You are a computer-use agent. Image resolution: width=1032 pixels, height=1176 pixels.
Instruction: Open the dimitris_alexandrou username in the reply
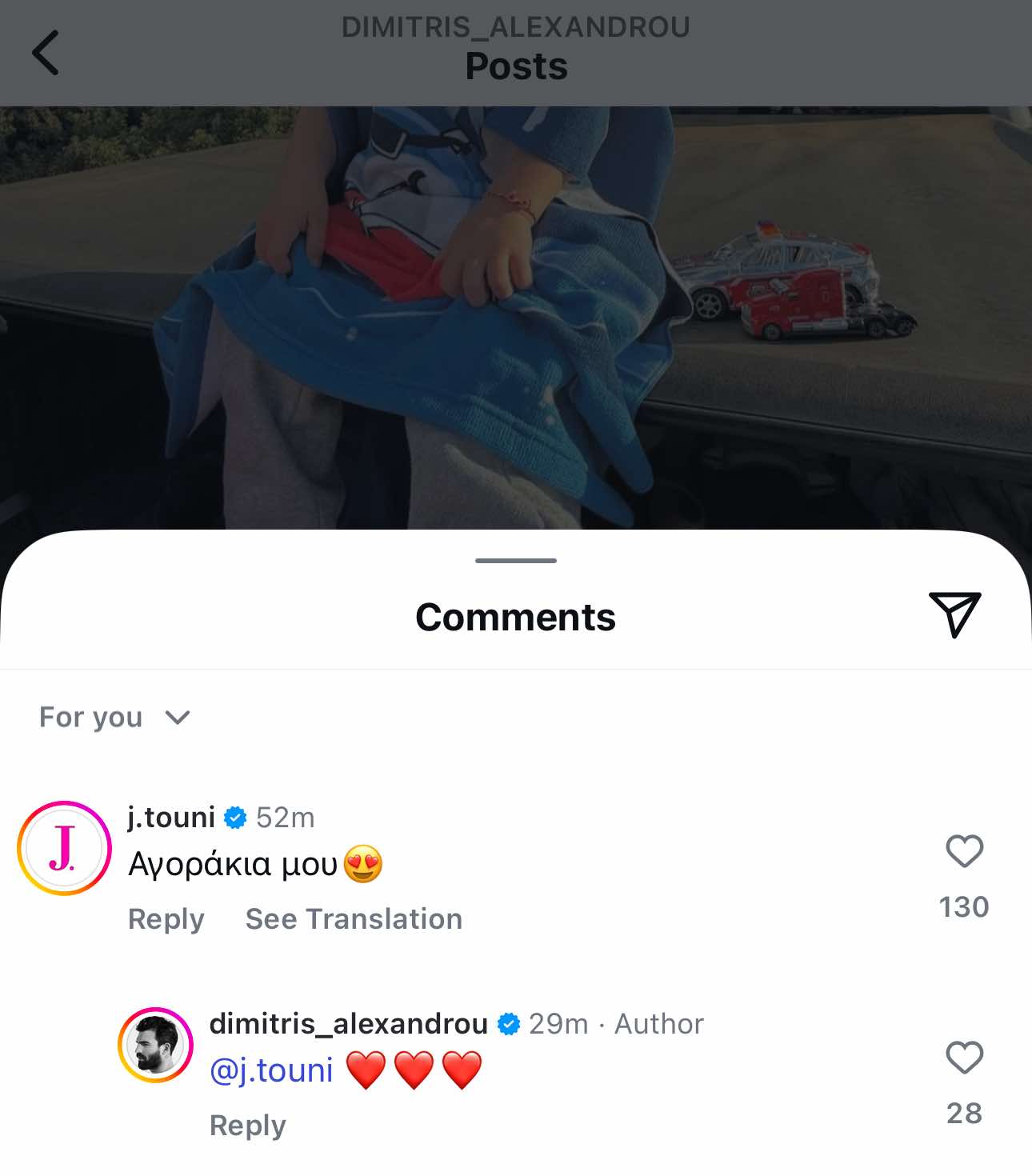tap(348, 1024)
